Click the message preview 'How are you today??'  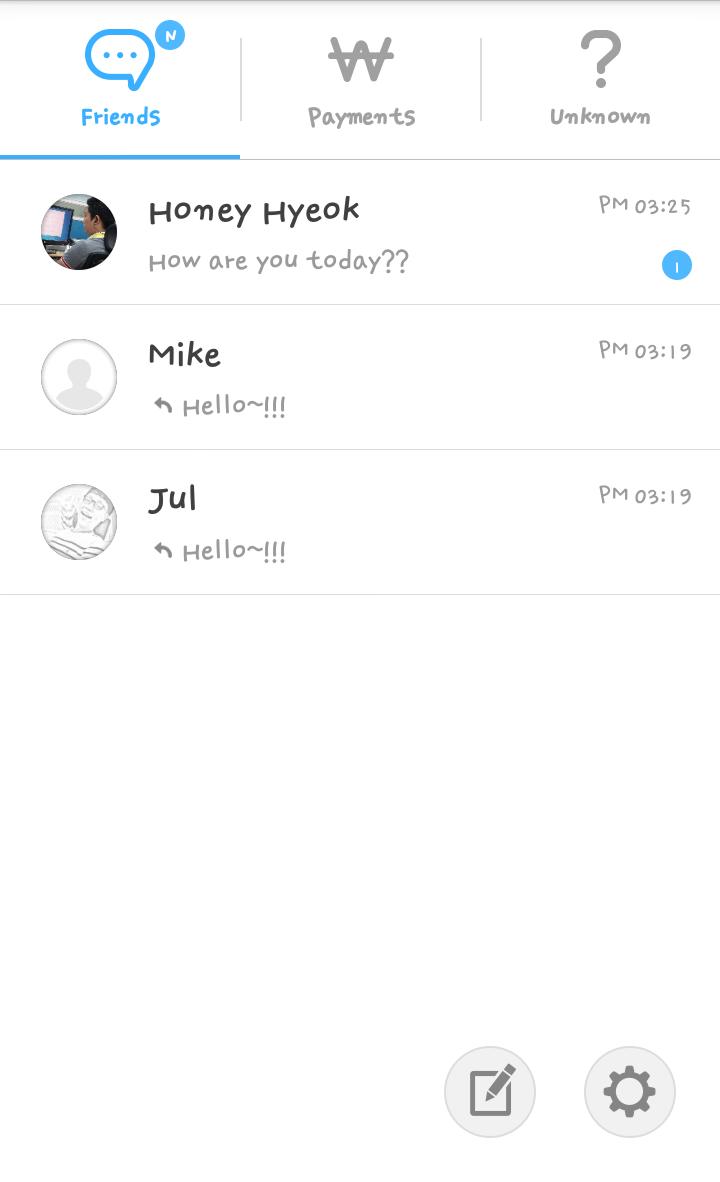pos(279,261)
